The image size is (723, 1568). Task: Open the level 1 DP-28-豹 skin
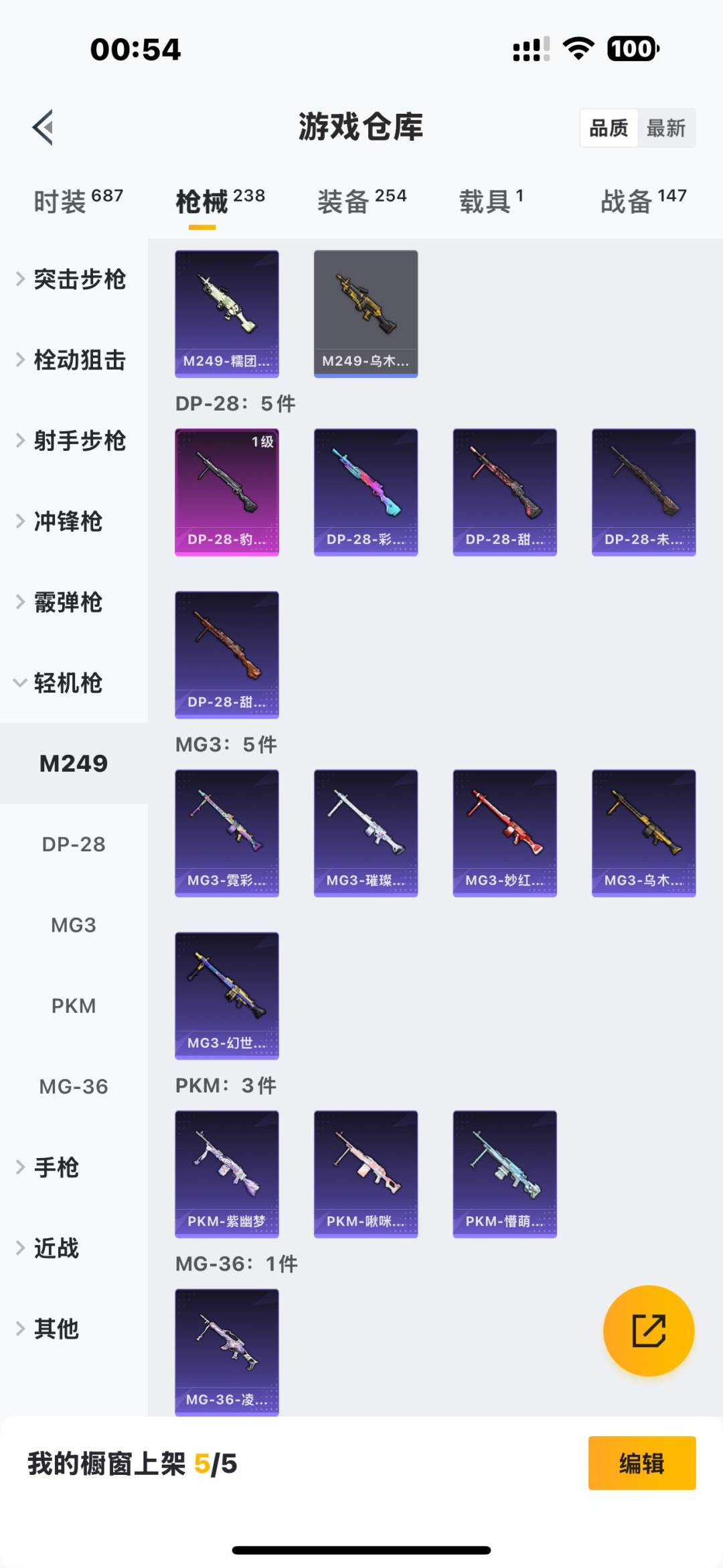[227, 492]
